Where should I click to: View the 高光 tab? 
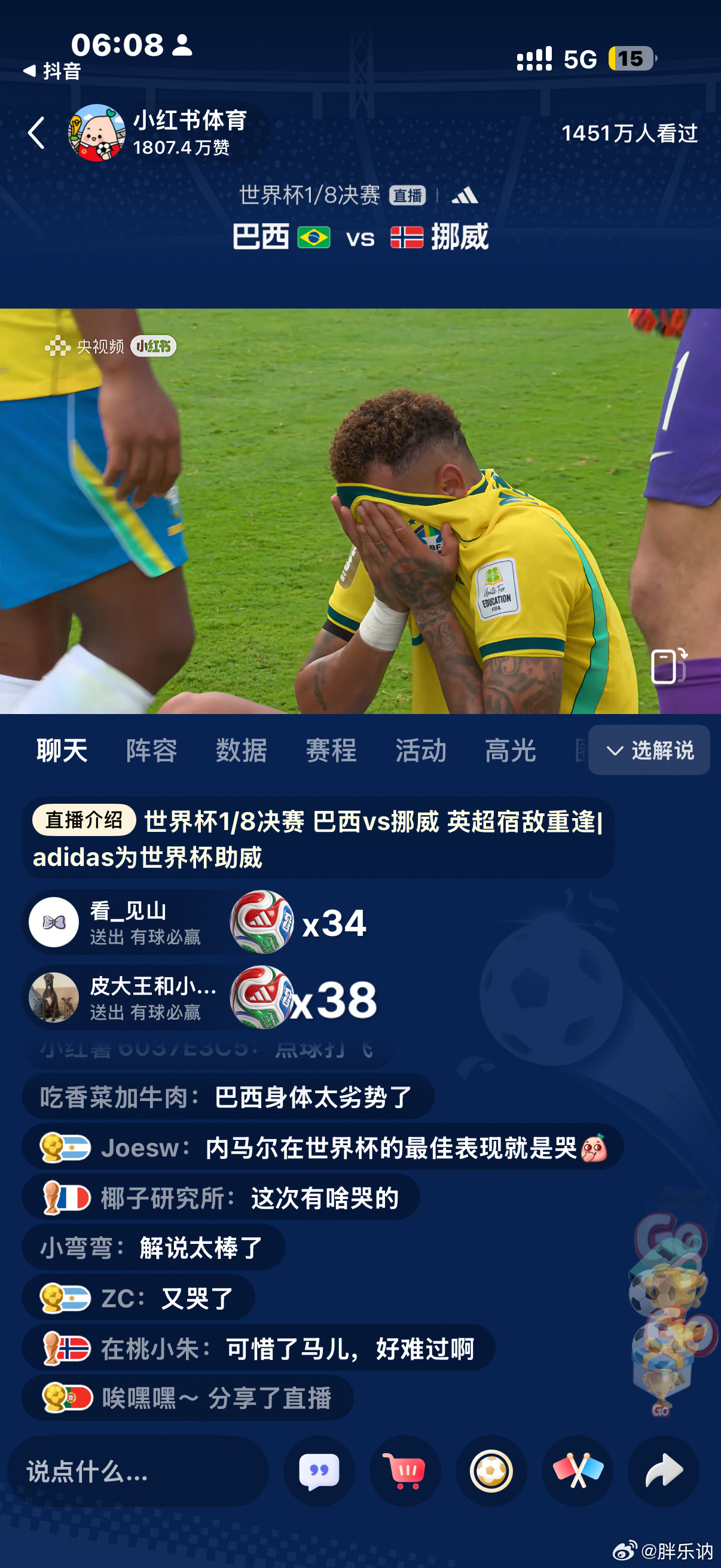click(511, 750)
